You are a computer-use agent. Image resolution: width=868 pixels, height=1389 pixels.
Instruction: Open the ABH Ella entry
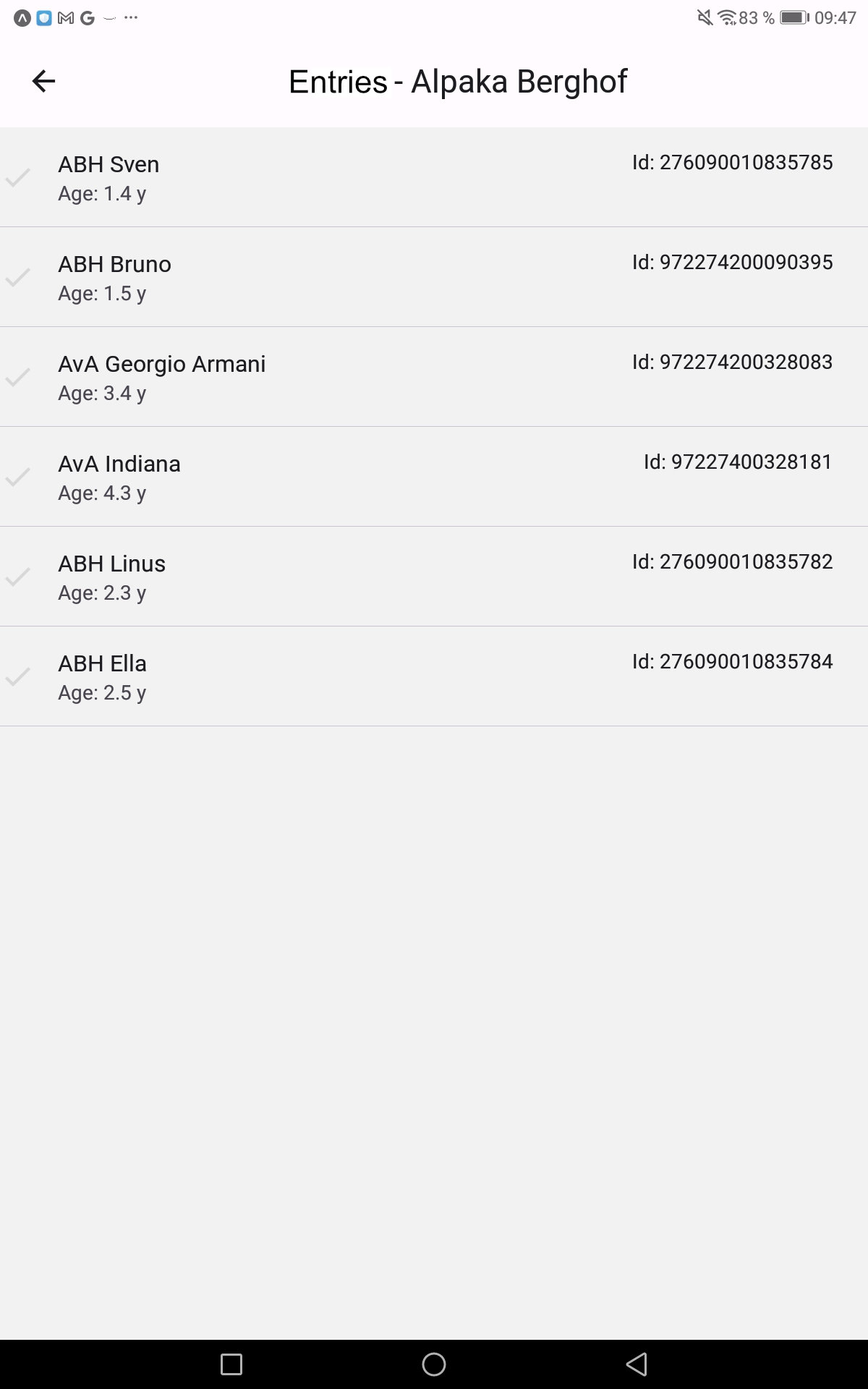pyautogui.click(x=434, y=676)
